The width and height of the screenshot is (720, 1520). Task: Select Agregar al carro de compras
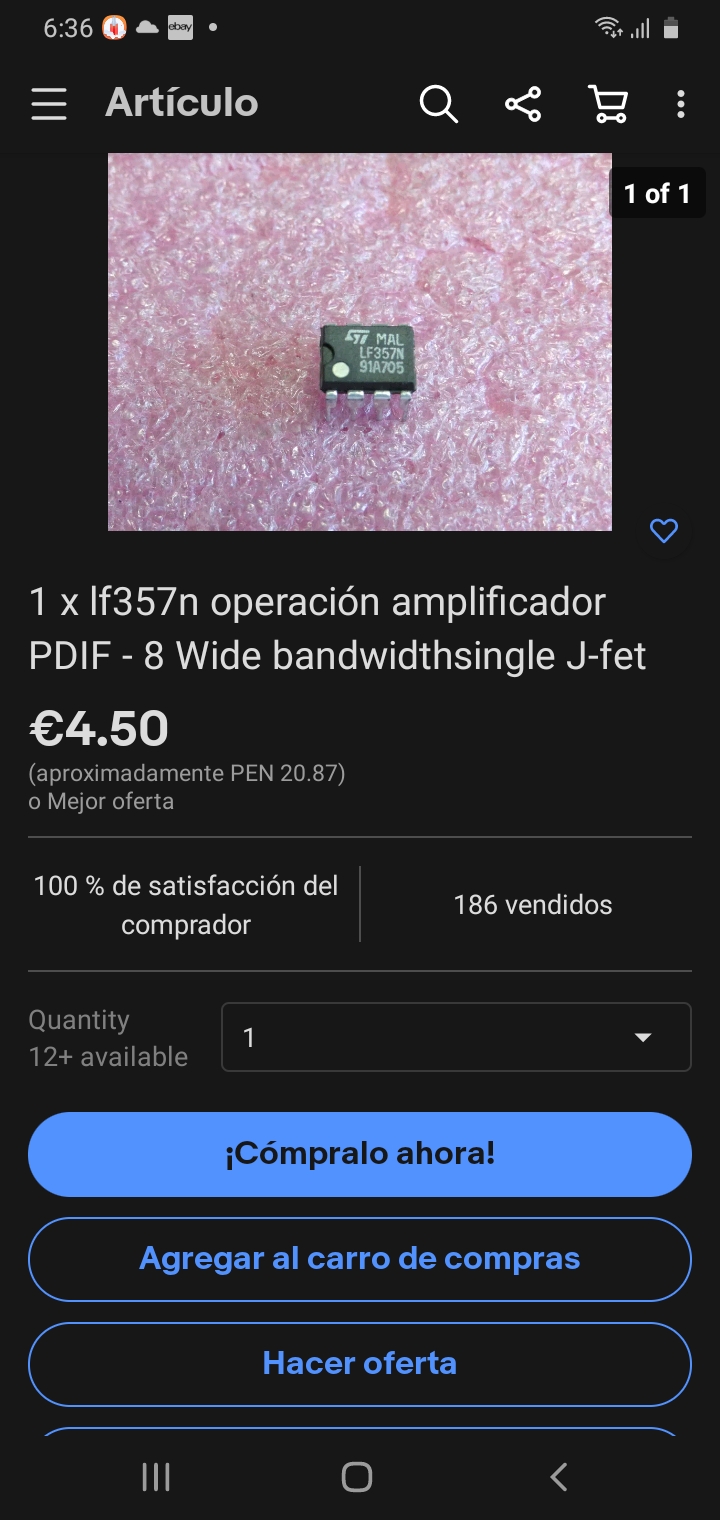pyautogui.click(x=360, y=1258)
